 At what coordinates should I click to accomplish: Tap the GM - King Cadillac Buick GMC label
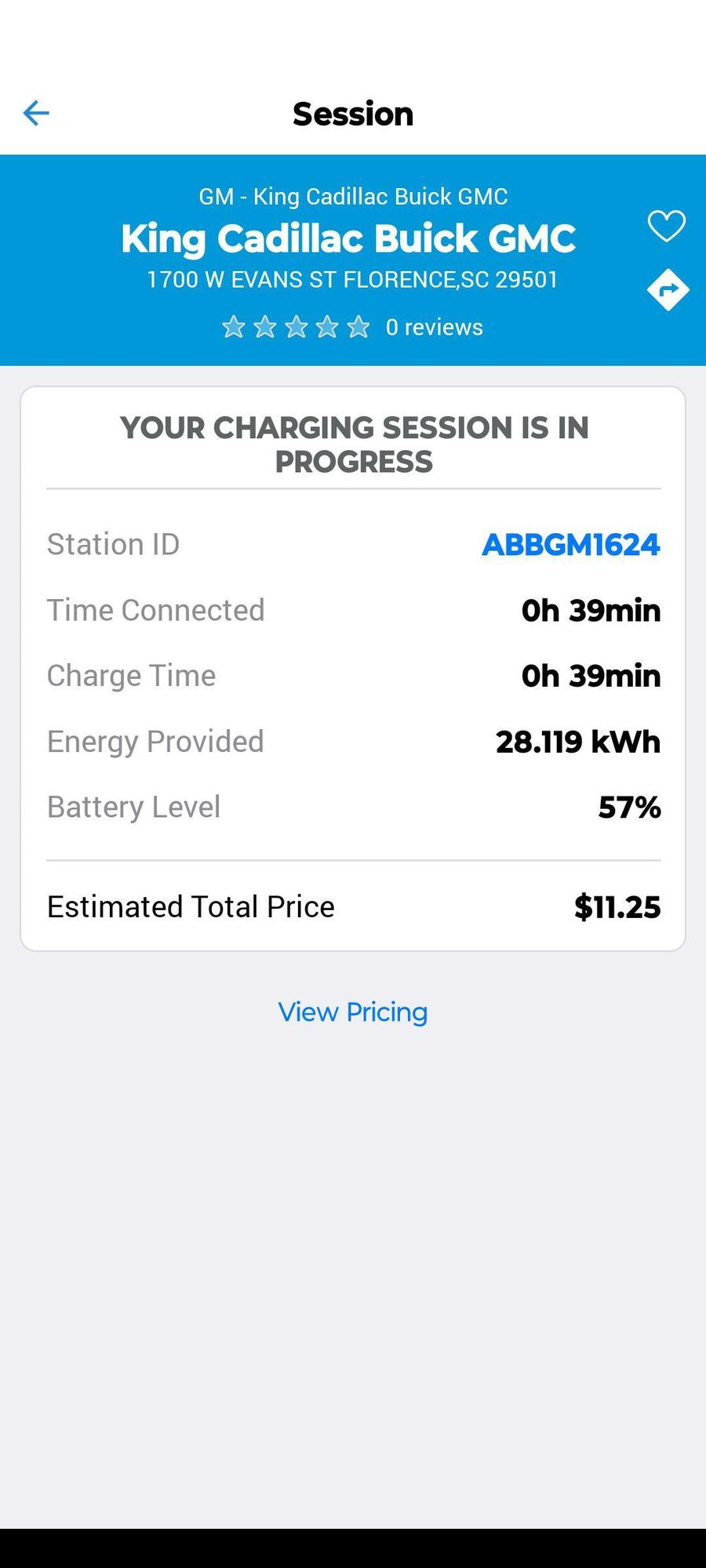point(352,197)
